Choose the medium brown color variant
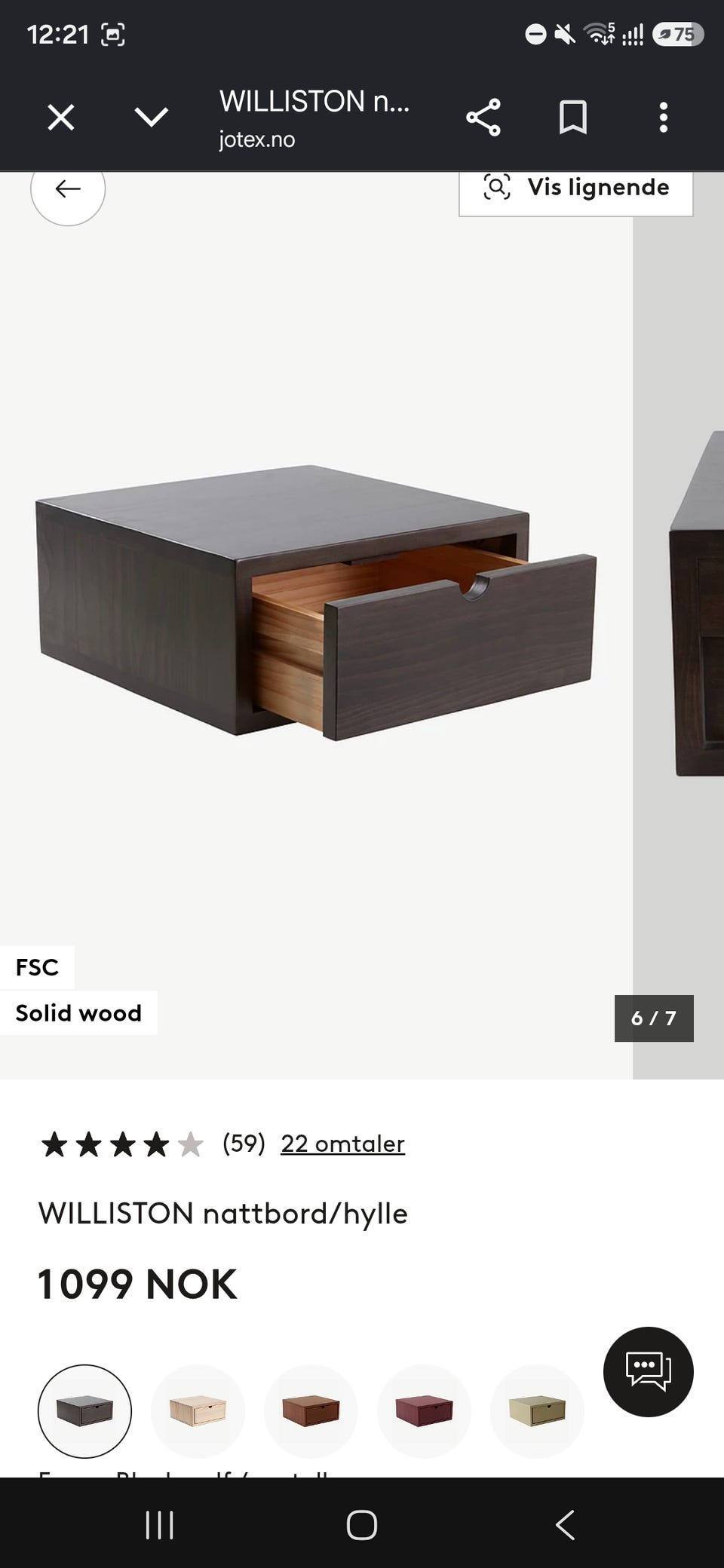This screenshot has width=724, height=1568. tap(311, 1410)
